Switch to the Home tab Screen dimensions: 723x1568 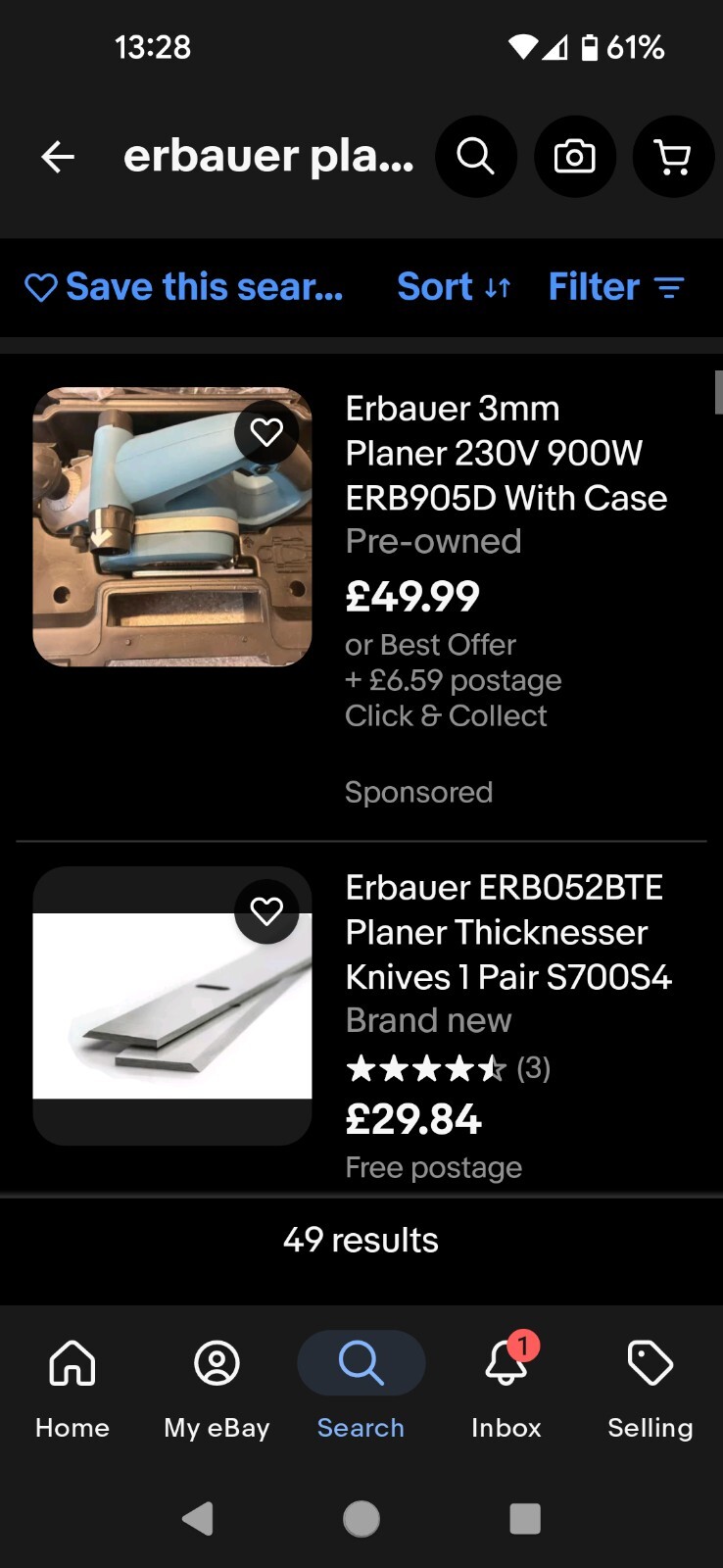(72, 1389)
